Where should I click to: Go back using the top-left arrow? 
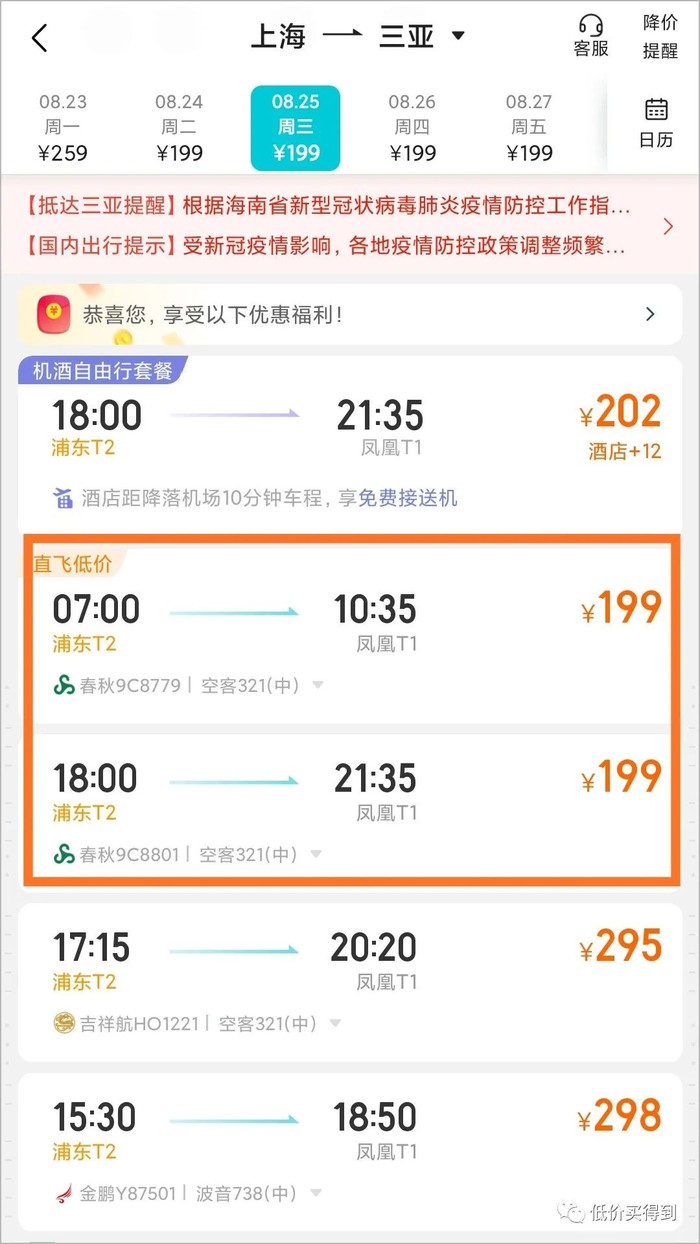tap(39, 38)
